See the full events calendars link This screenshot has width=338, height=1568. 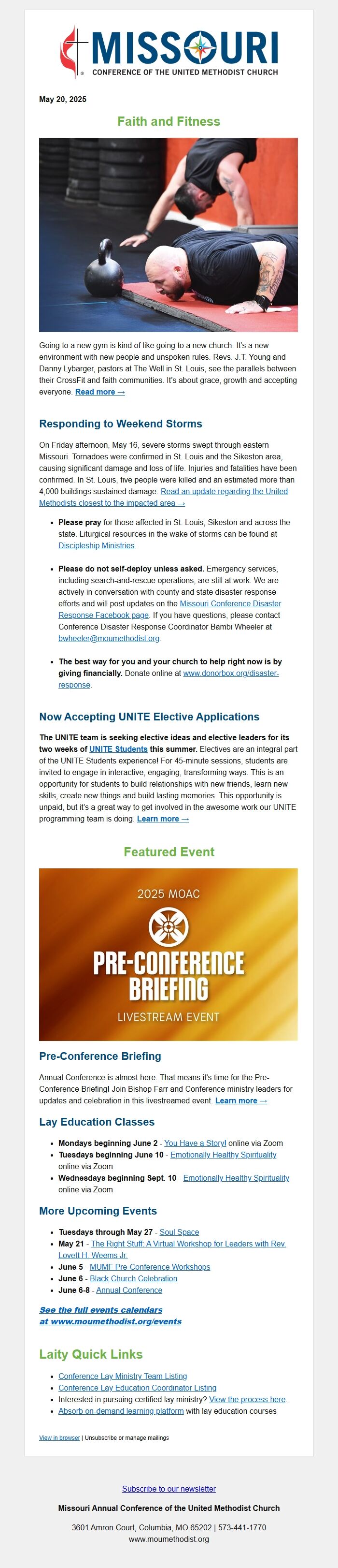[101, 1309]
